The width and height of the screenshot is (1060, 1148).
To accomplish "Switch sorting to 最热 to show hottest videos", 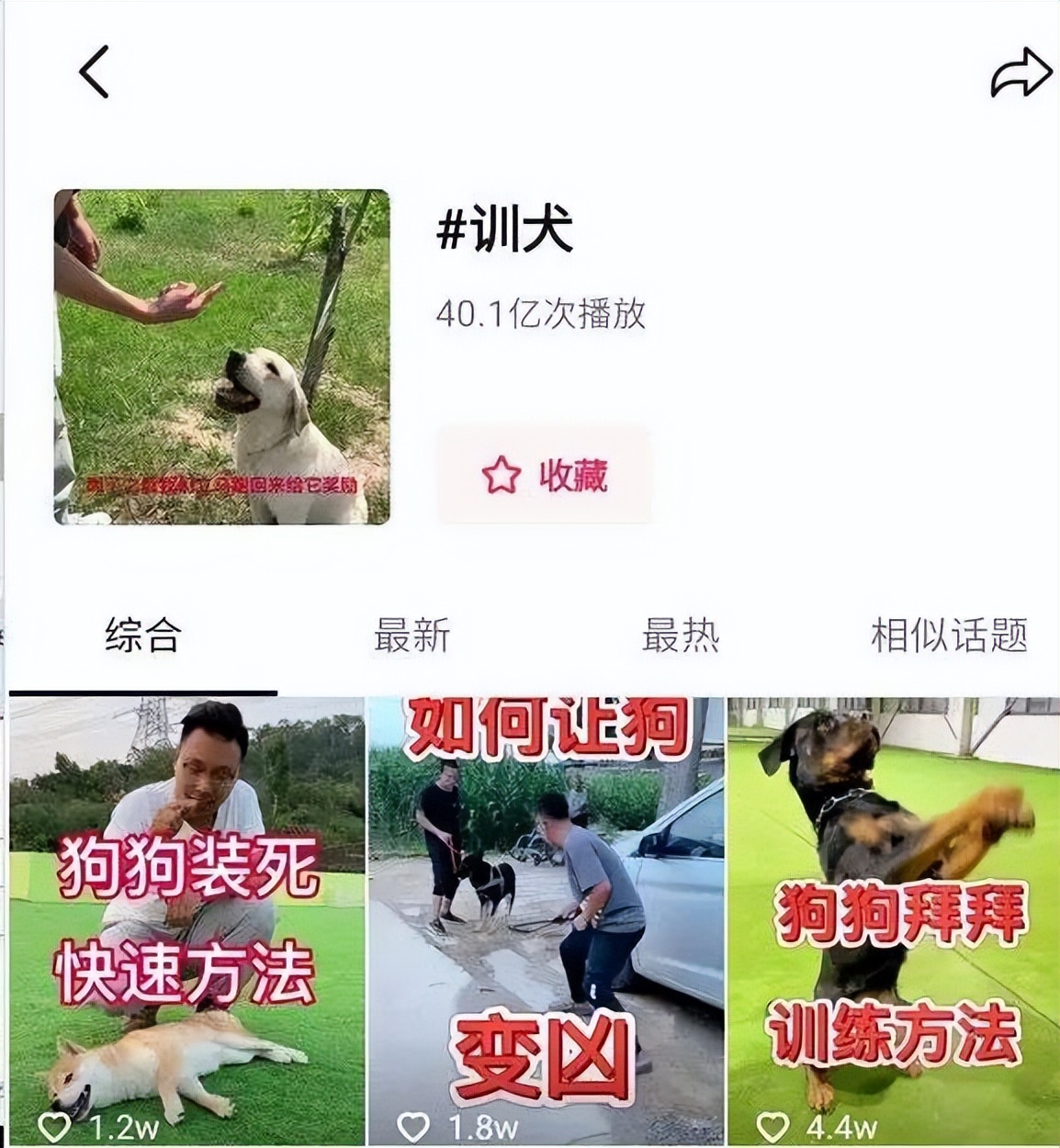I will (680, 634).
